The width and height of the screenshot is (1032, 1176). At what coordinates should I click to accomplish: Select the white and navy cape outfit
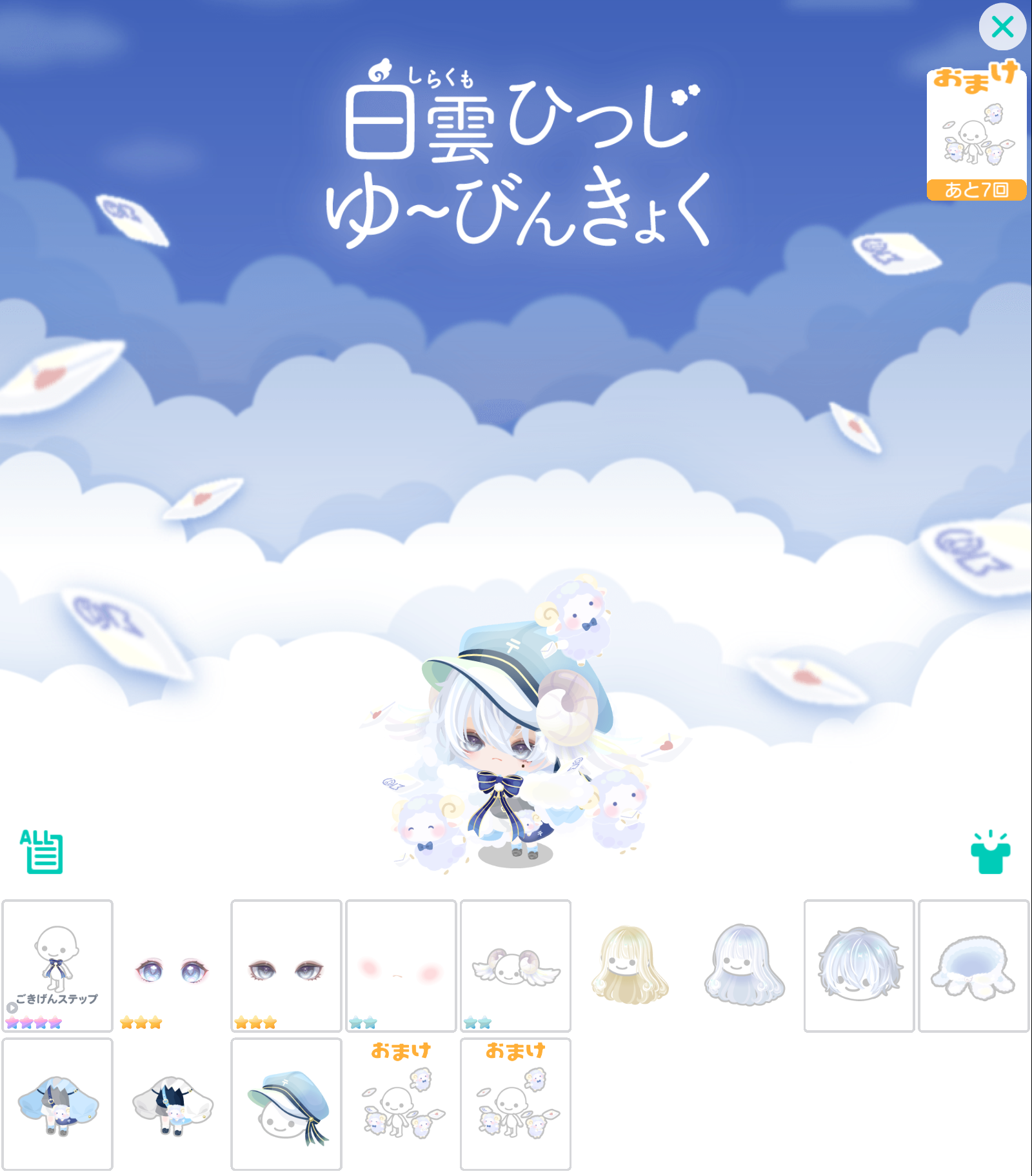[x=172, y=1104]
